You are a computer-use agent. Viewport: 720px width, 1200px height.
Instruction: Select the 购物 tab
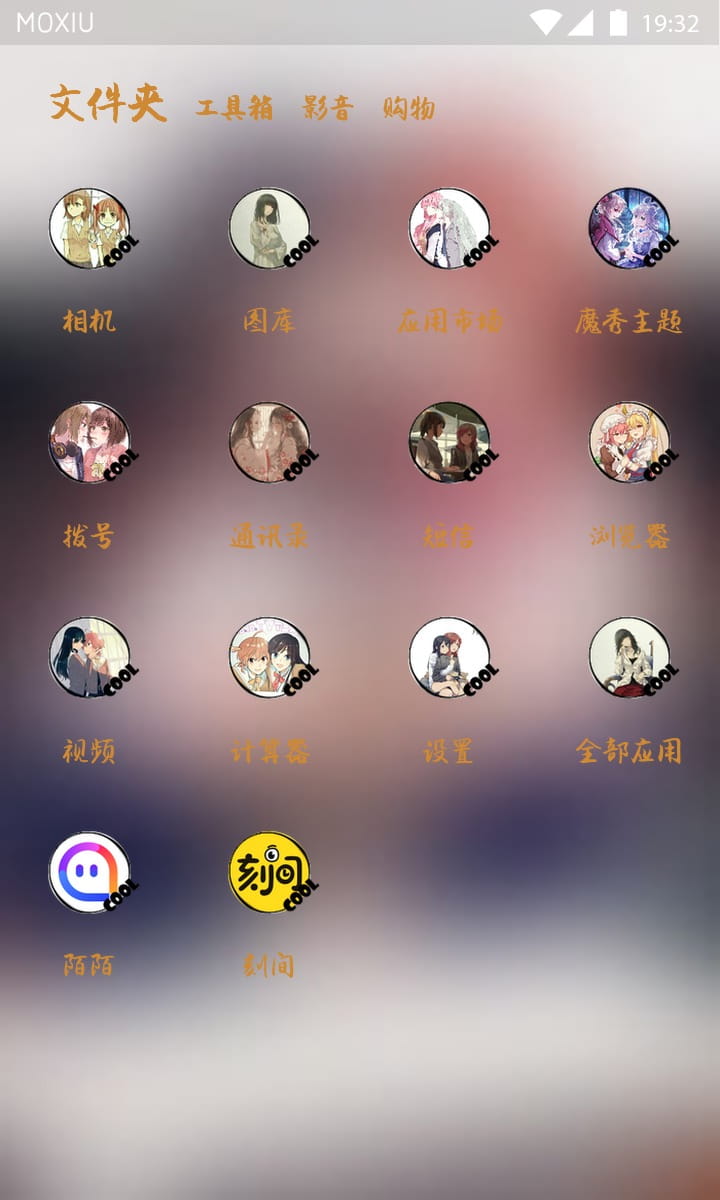click(x=408, y=108)
